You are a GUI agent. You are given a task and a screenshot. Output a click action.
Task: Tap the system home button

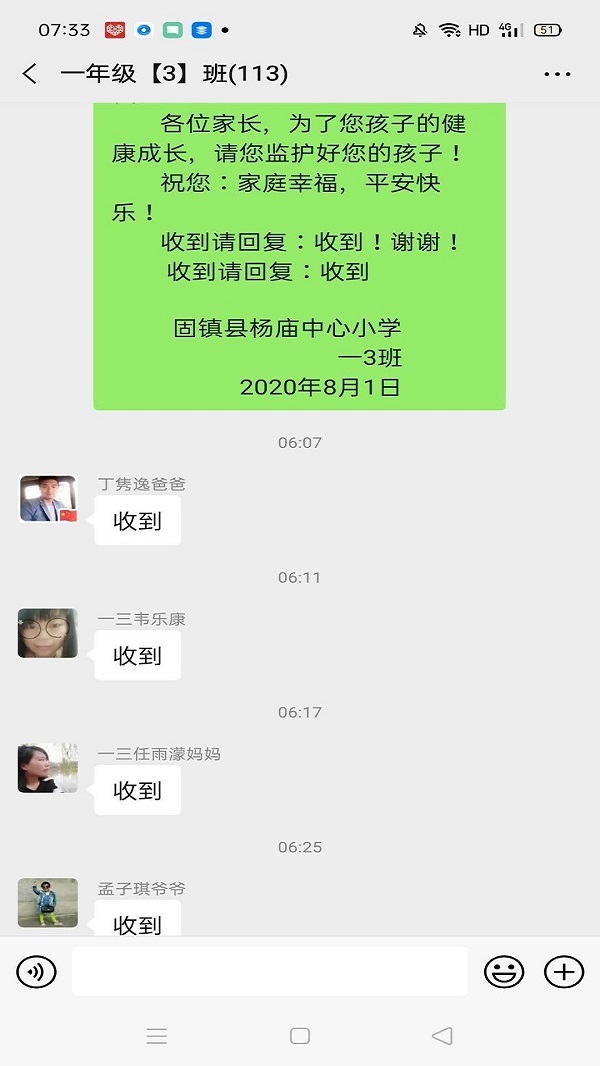[x=300, y=1036]
